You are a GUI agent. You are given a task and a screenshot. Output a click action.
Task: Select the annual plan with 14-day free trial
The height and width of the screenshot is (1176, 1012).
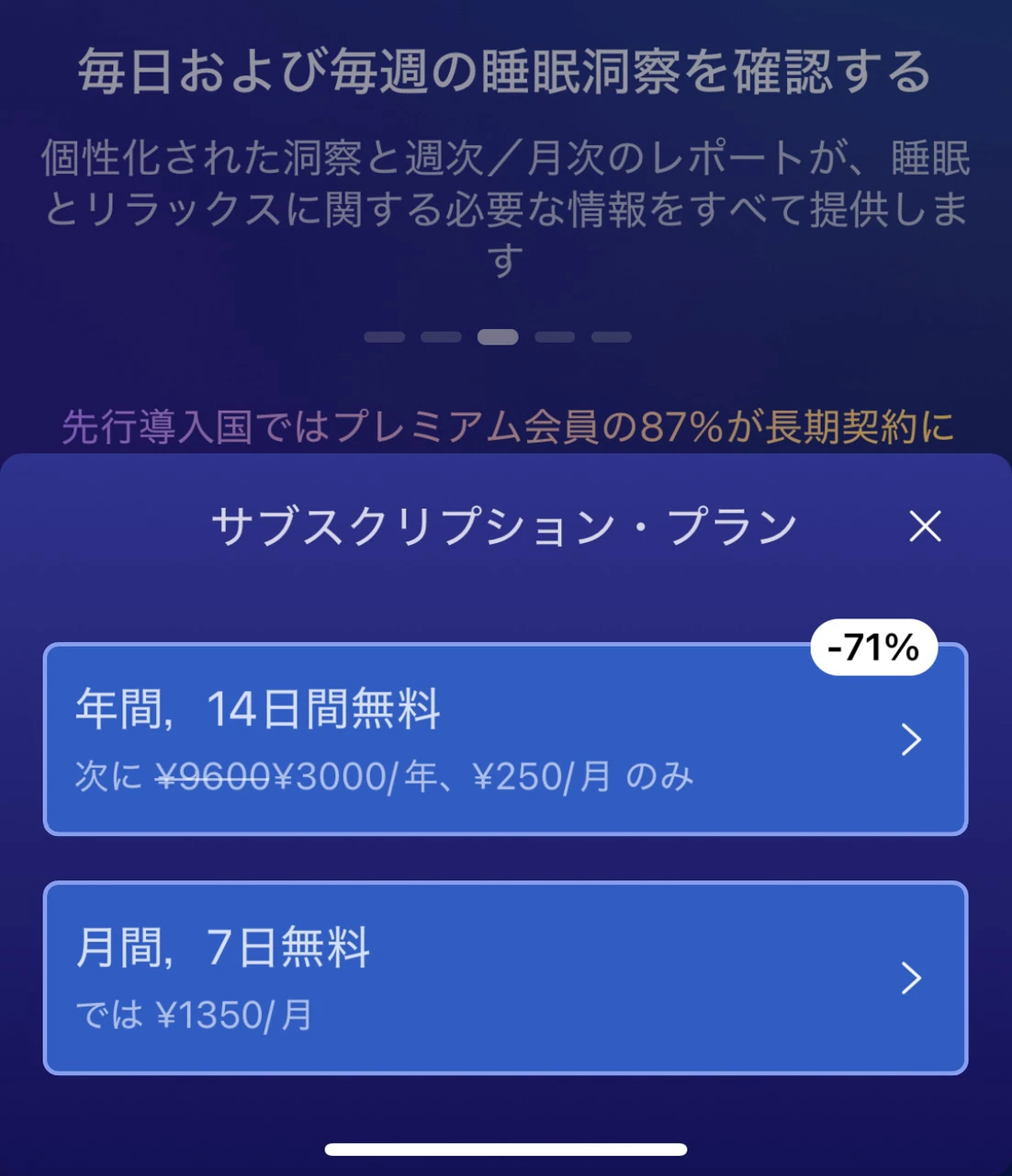(x=505, y=740)
